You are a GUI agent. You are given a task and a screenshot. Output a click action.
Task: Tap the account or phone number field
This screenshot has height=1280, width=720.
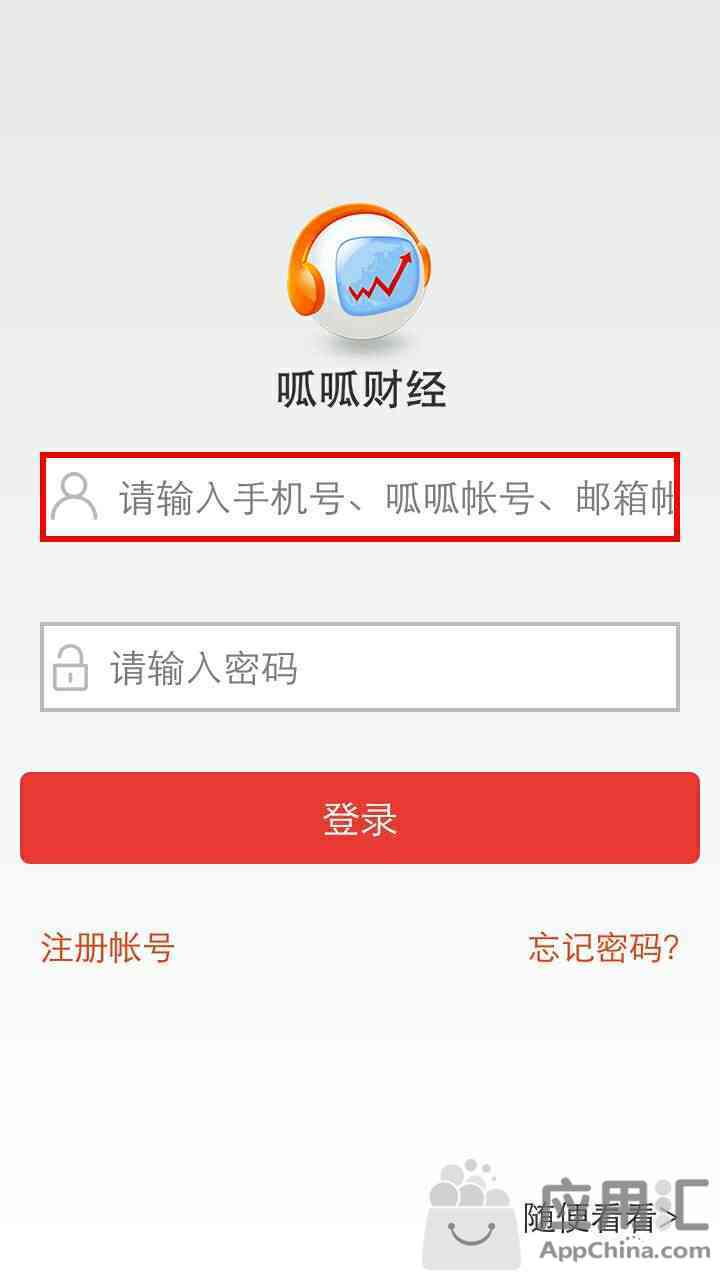coord(360,497)
